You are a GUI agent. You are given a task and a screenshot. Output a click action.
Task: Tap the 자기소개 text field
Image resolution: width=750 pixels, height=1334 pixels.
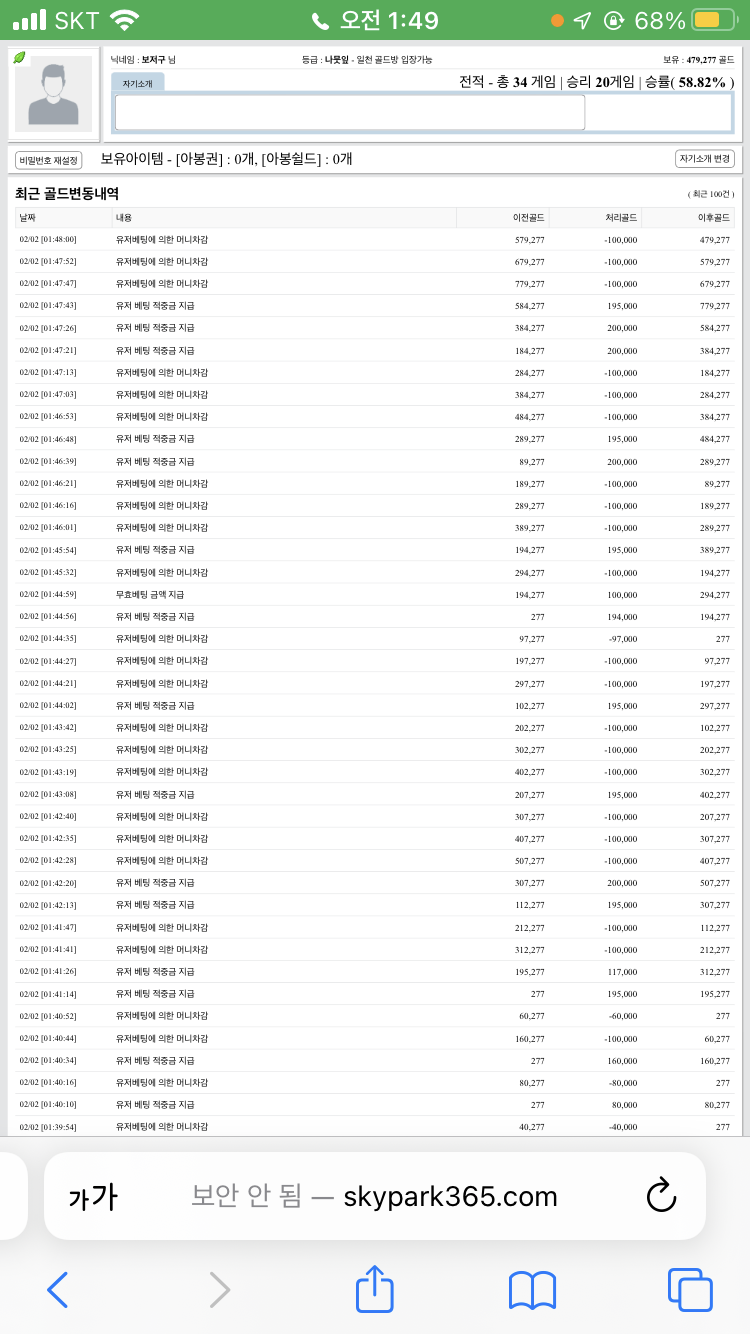tap(349, 113)
